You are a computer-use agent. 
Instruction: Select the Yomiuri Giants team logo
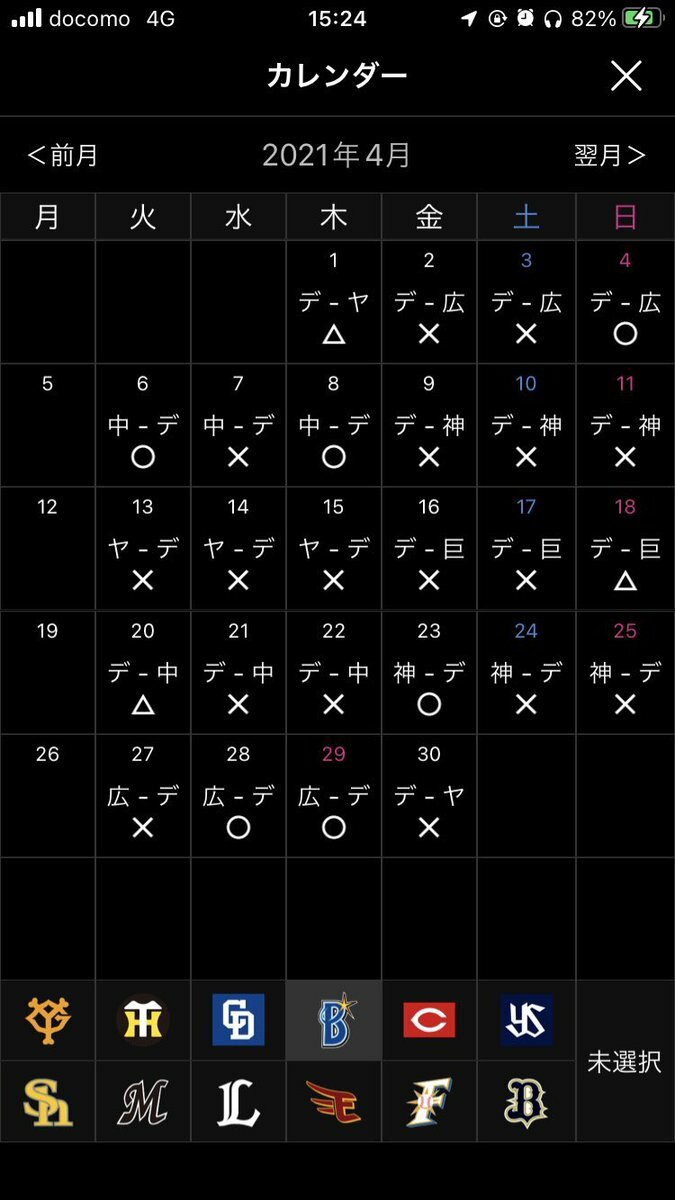(x=48, y=1020)
